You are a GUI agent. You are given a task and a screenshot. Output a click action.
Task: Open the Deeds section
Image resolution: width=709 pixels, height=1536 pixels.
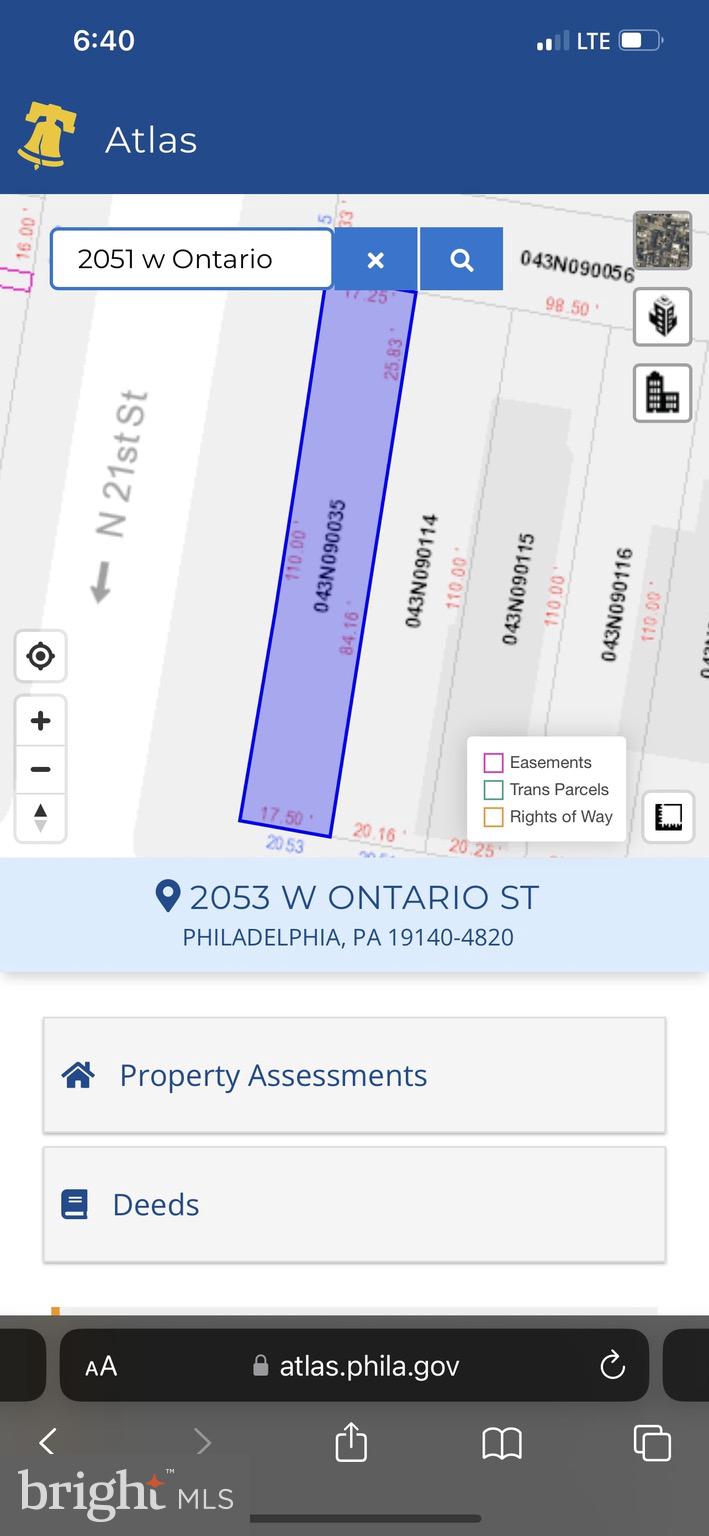pyautogui.click(x=354, y=1204)
